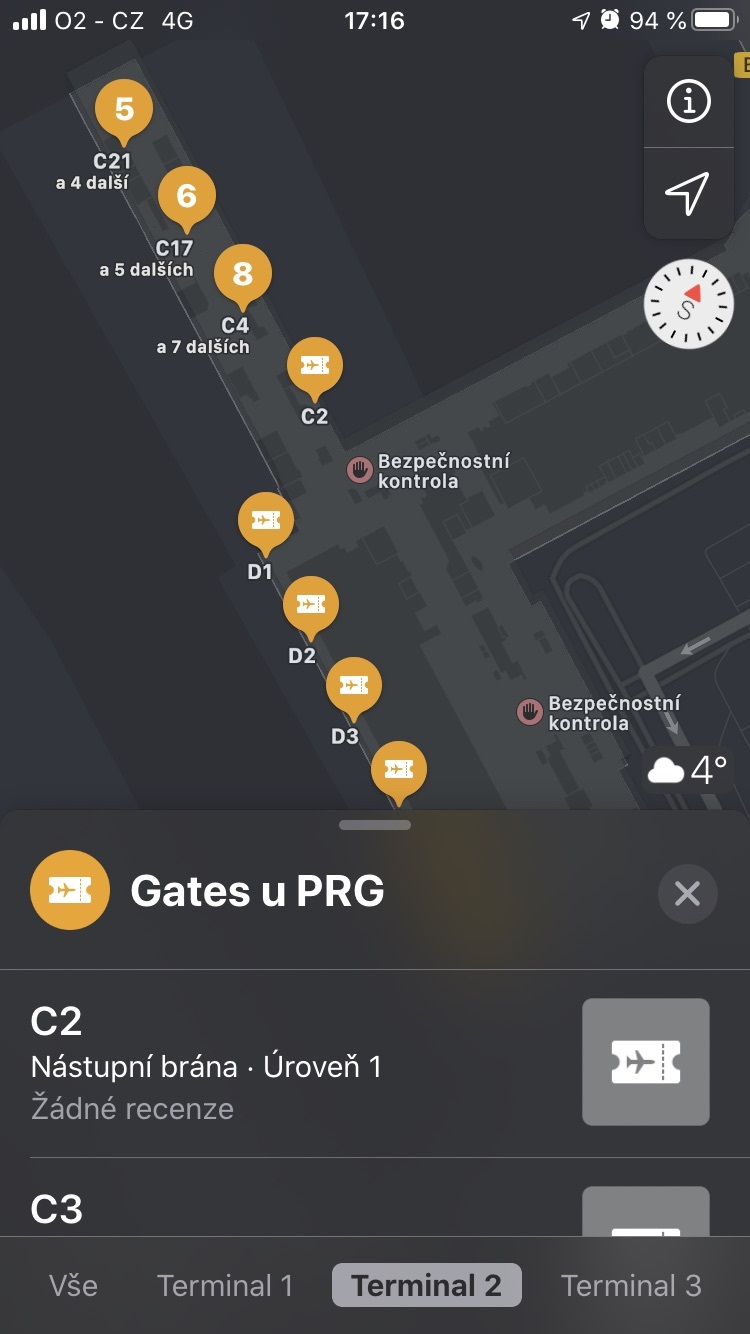Switch to Terminal 1
750x1334 pixels.
(x=225, y=1285)
